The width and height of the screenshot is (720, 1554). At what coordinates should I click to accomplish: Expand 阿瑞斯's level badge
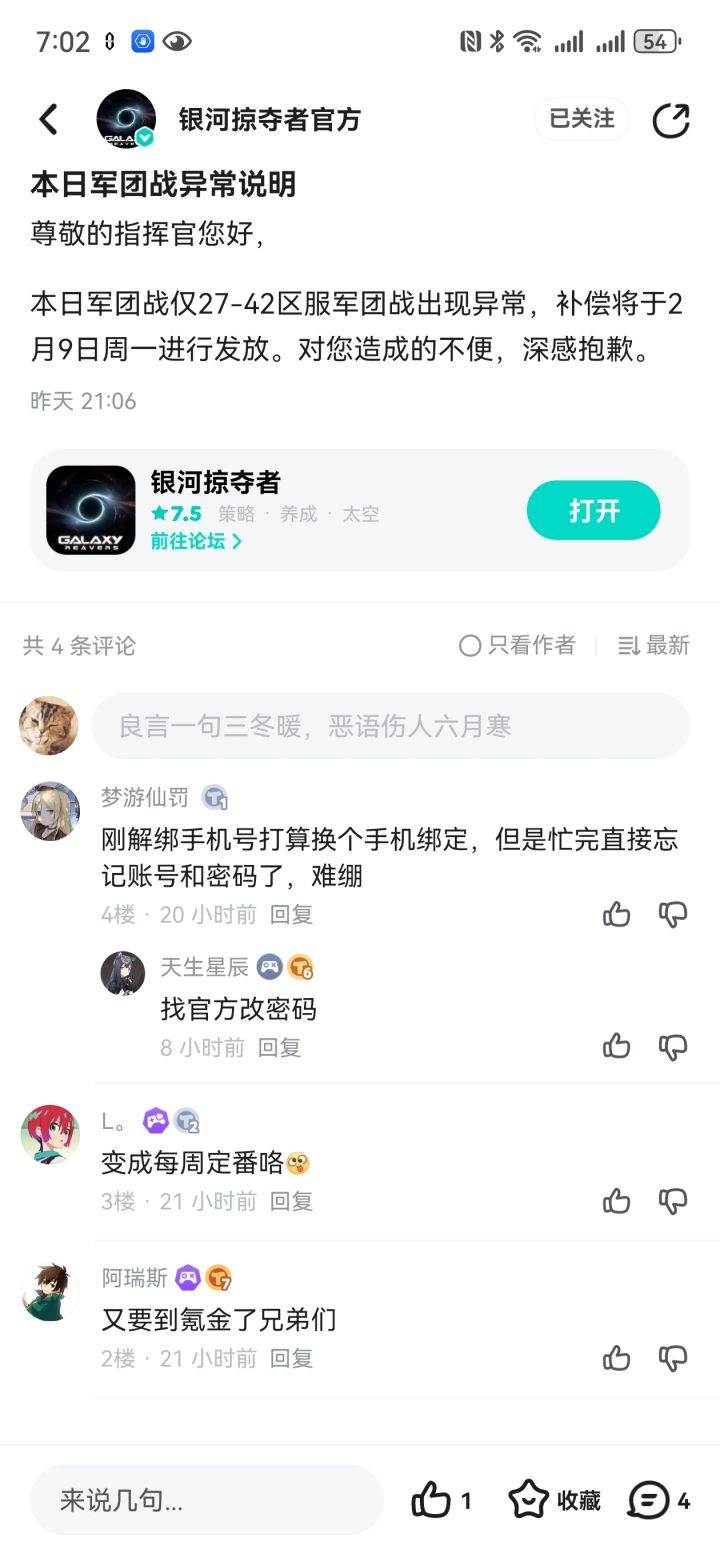click(x=218, y=1277)
